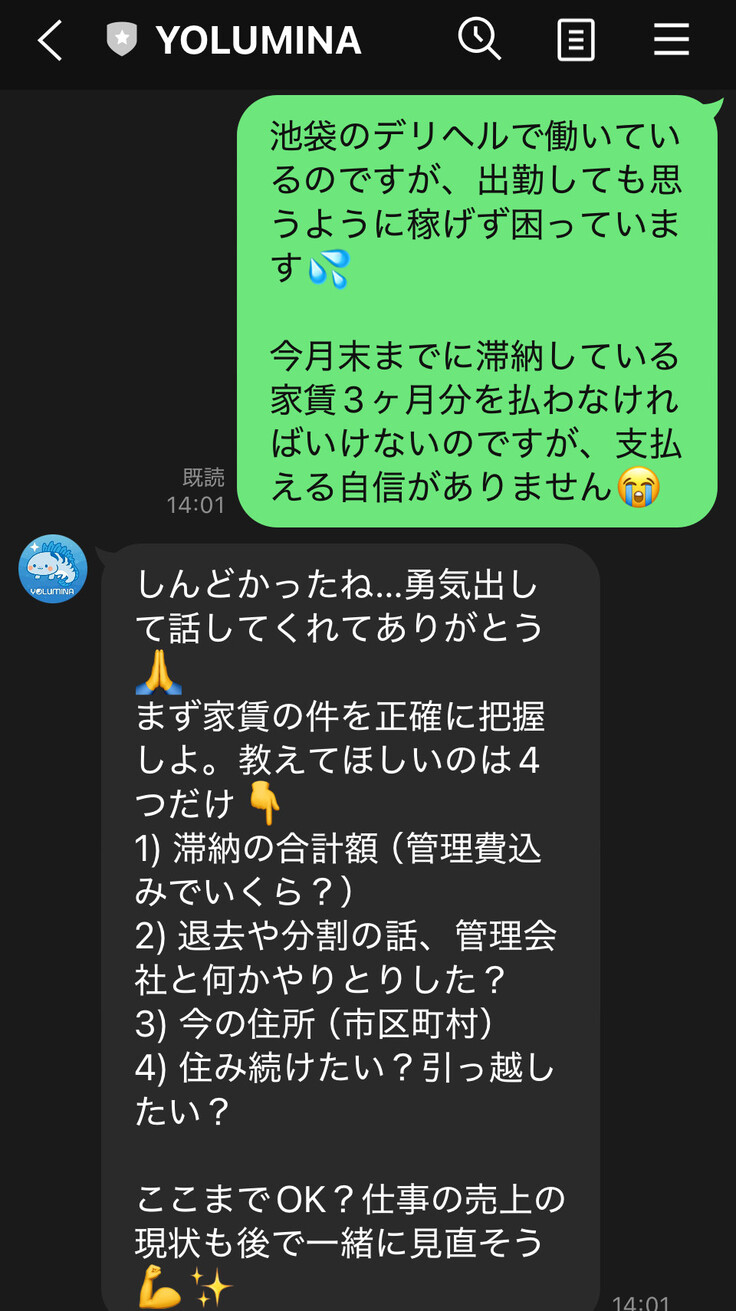Go back from the YOLUMINA chat

[49, 41]
